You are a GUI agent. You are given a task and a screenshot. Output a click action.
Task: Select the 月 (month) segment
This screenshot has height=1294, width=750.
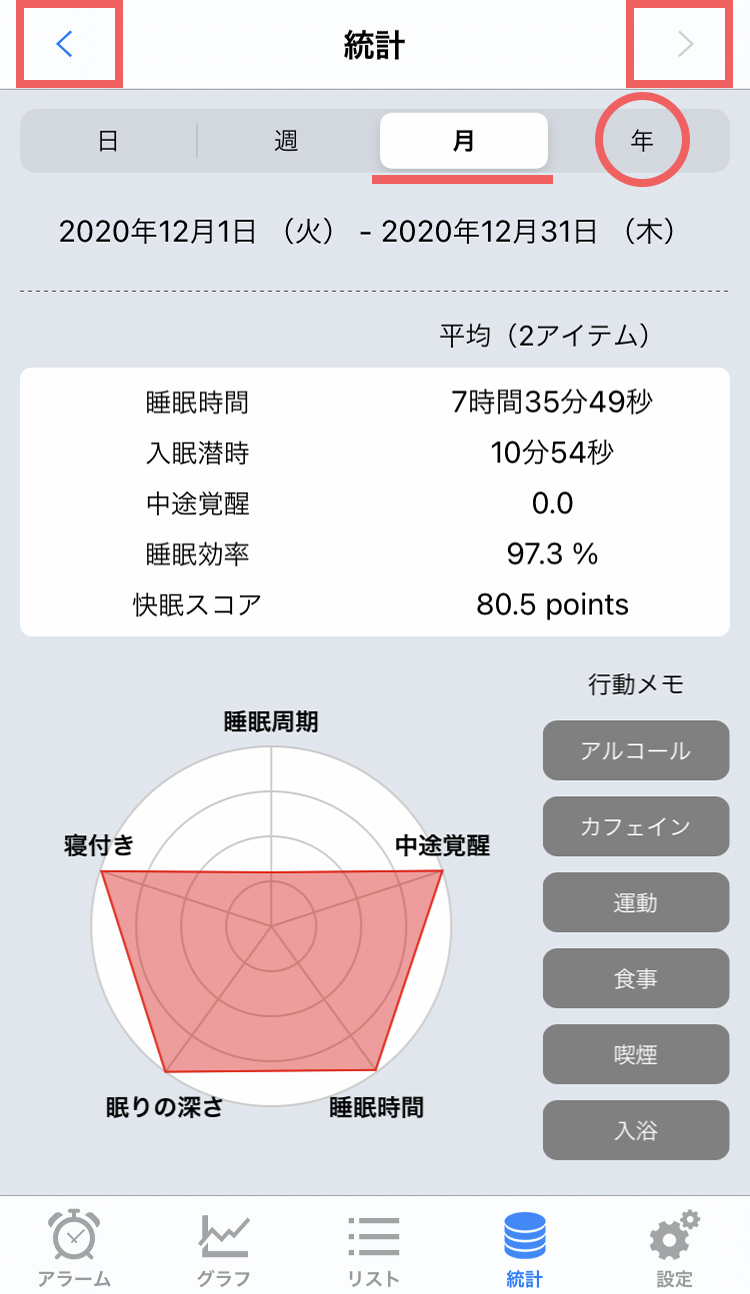463,141
